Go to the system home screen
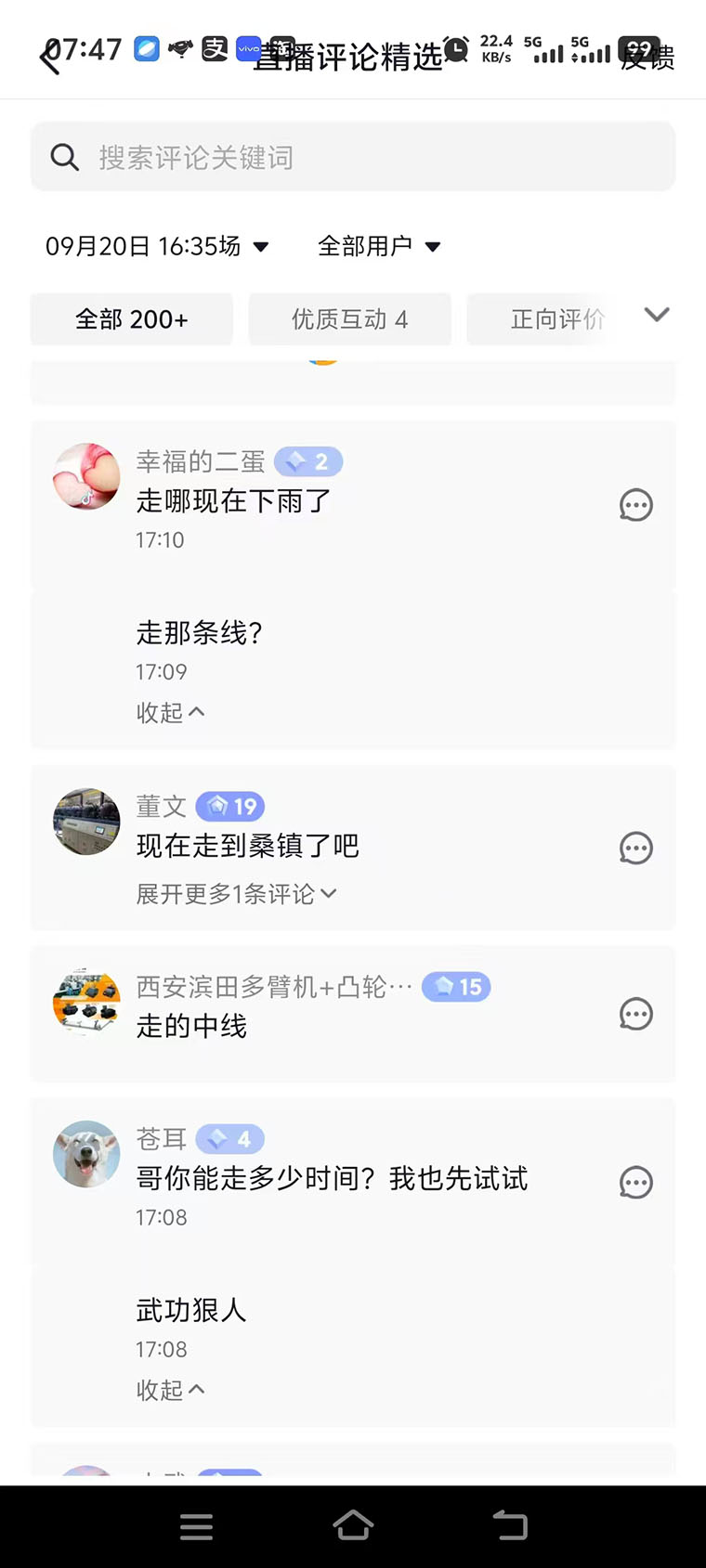706x1568 pixels. point(353,1525)
